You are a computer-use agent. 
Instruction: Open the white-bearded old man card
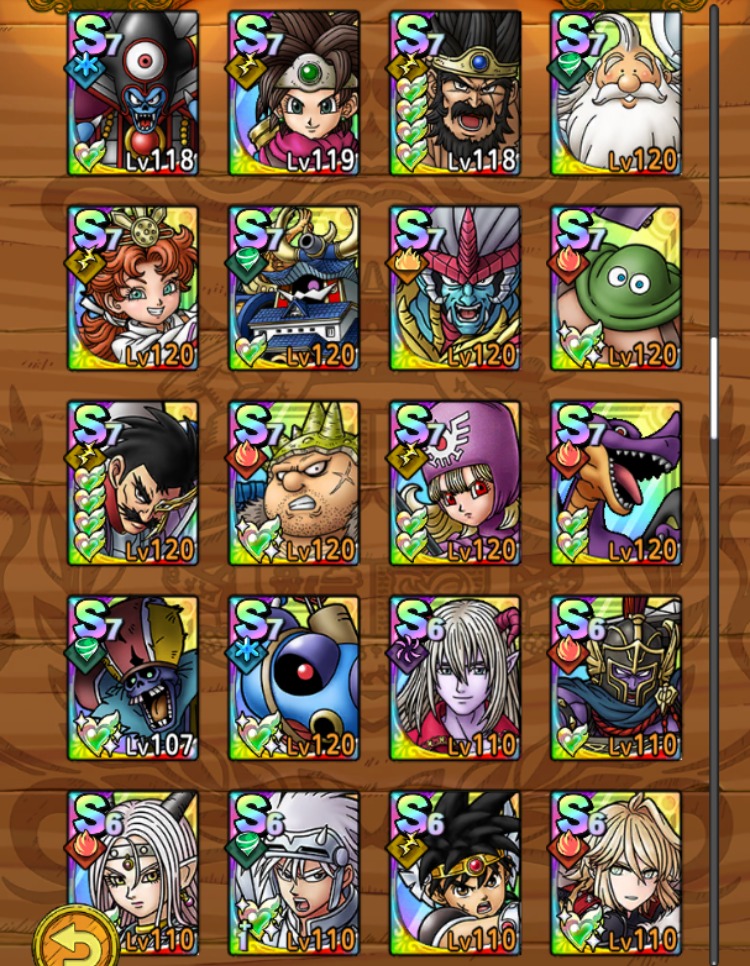pos(616,93)
